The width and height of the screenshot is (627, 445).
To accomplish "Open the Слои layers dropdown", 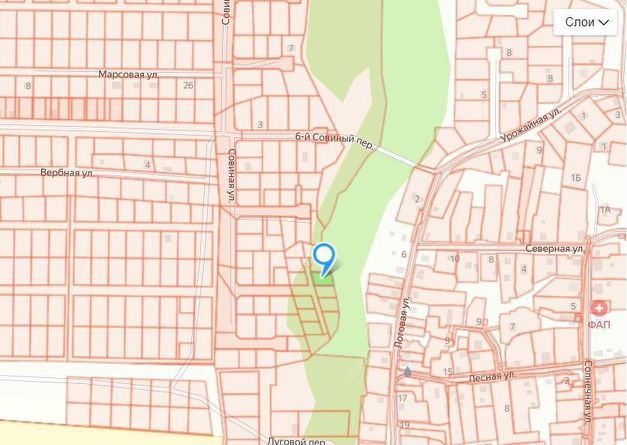I will (588, 22).
